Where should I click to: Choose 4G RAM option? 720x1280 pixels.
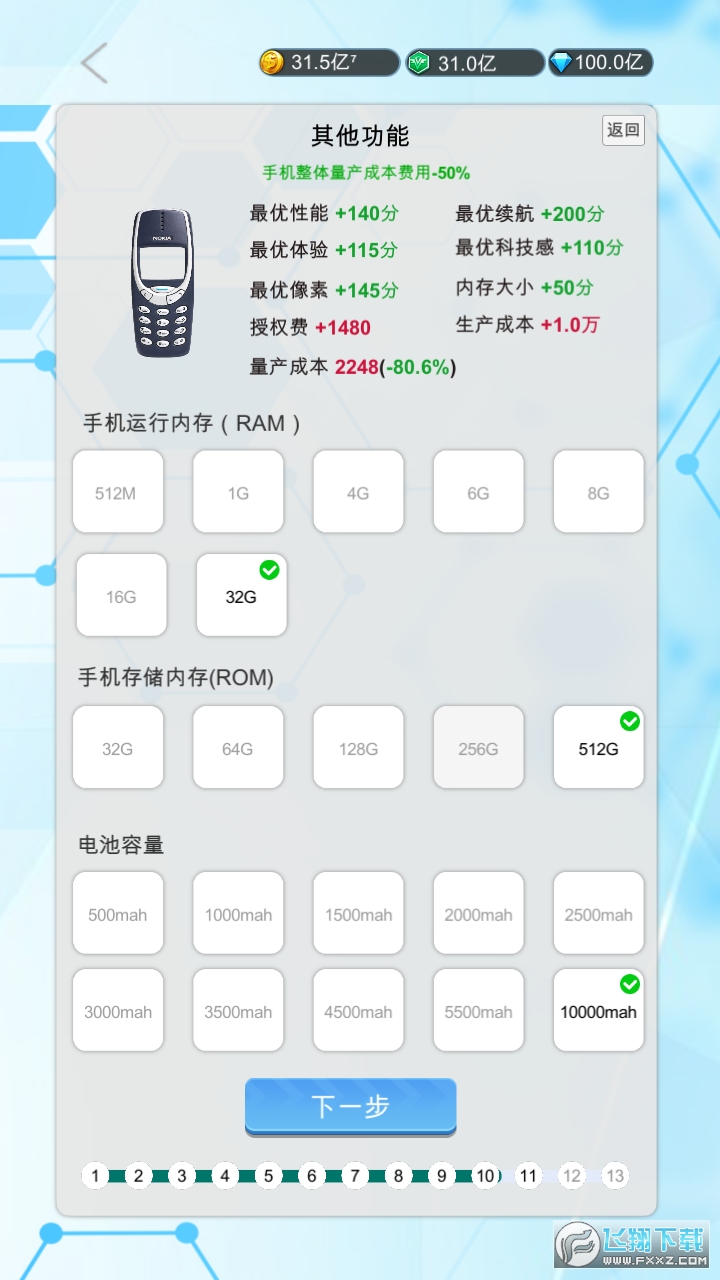pyautogui.click(x=358, y=491)
